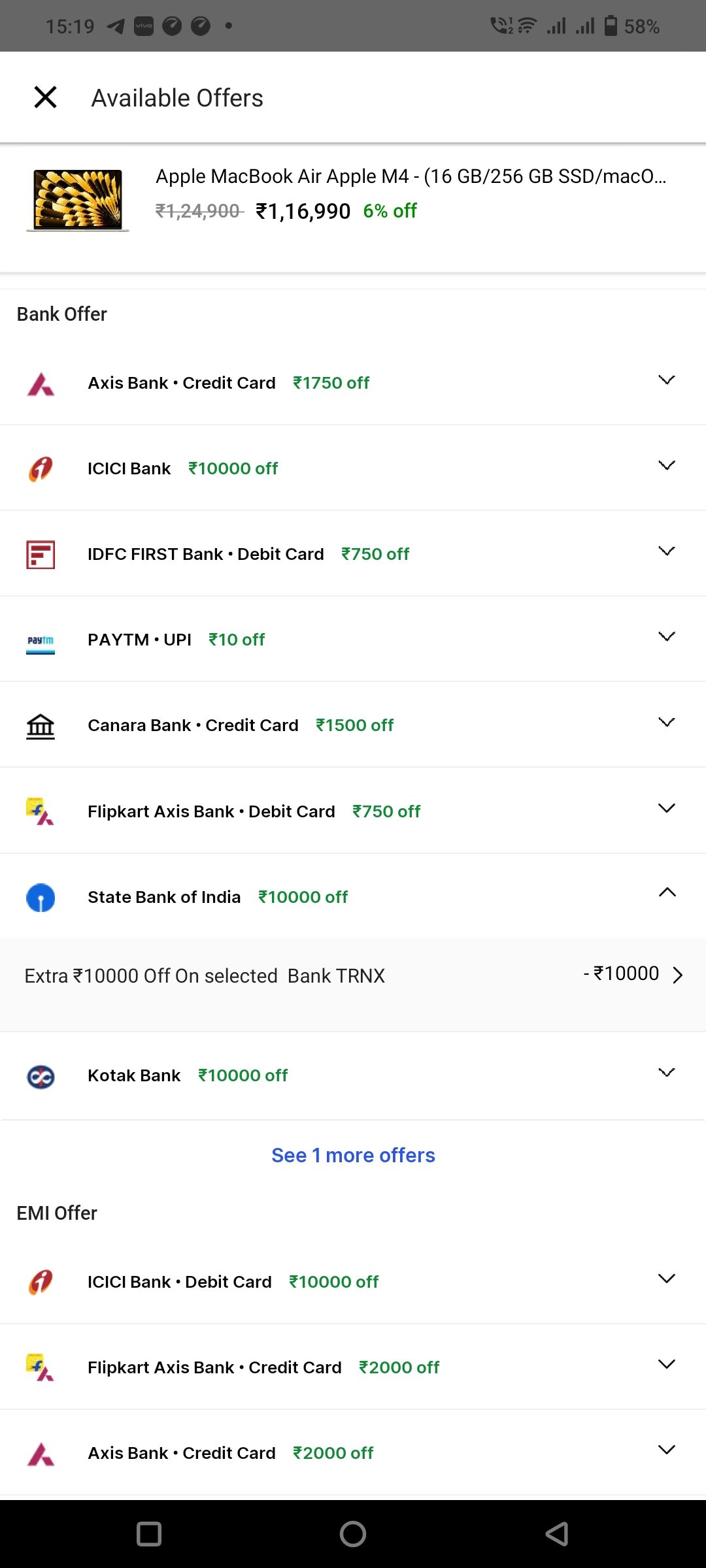The width and height of the screenshot is (706, 1568).
Task: Expand the ICICI Bank Debit Card EMI offer
Action: (353, 1282)
